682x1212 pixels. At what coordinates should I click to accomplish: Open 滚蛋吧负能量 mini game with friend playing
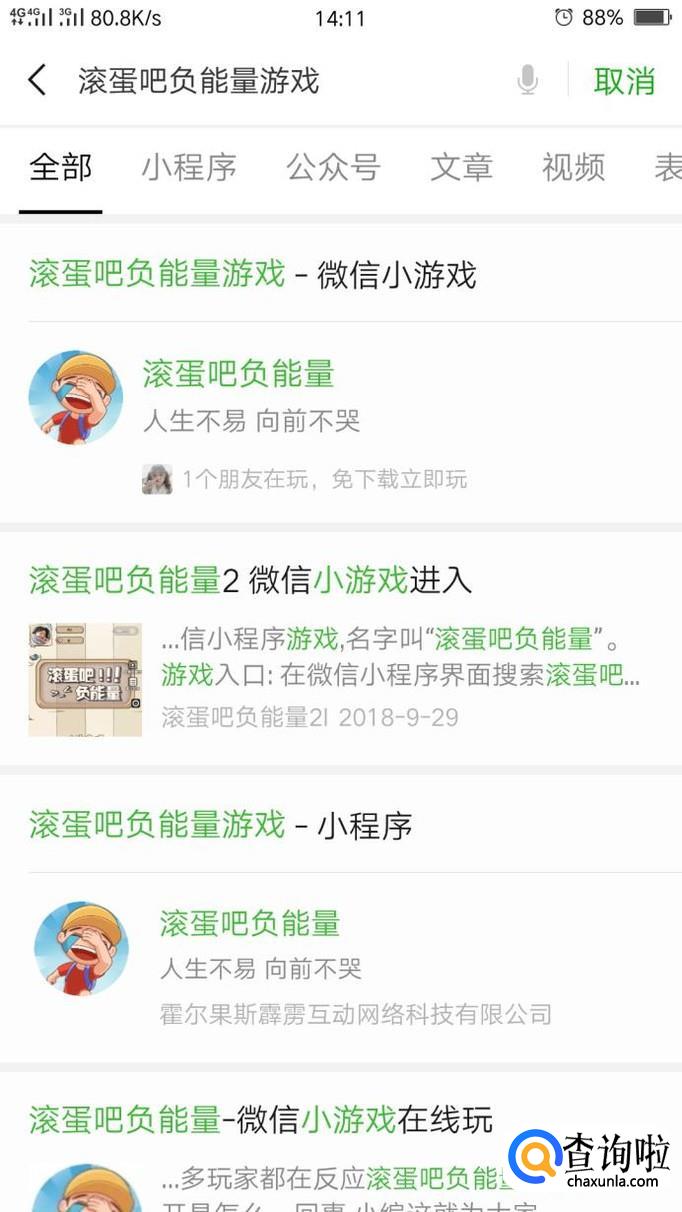300,398
